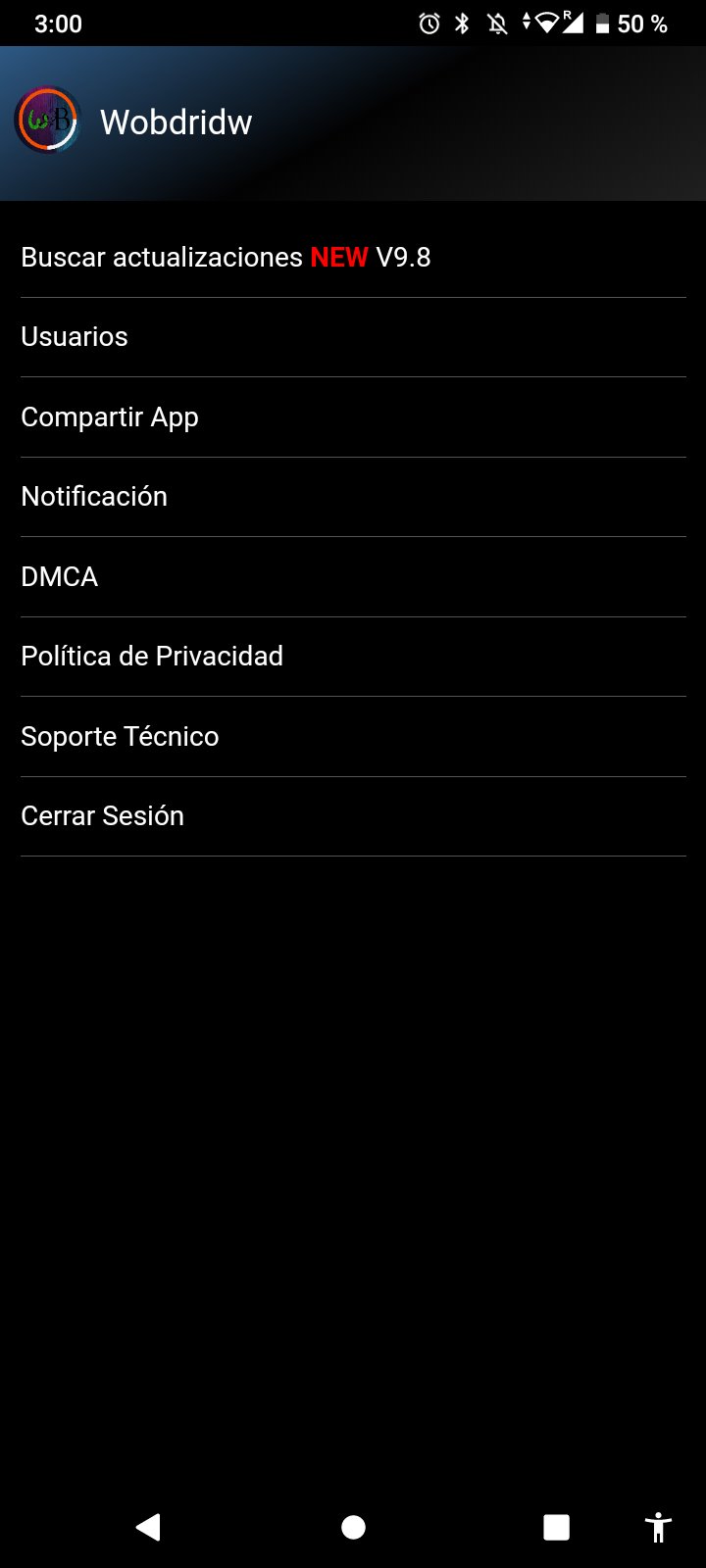This screenshot has width=706, height=1568.
Task: Go back using the system back button
Action: point(148,1527)
